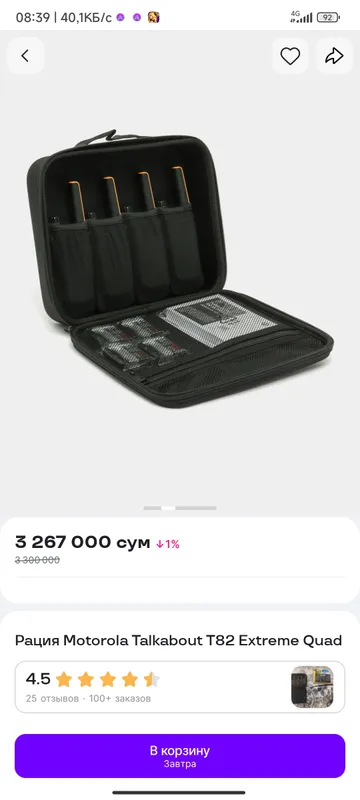The image size is (360, 800).
Task: Add to cart with the В корзину button
Action: click(180, 756)
